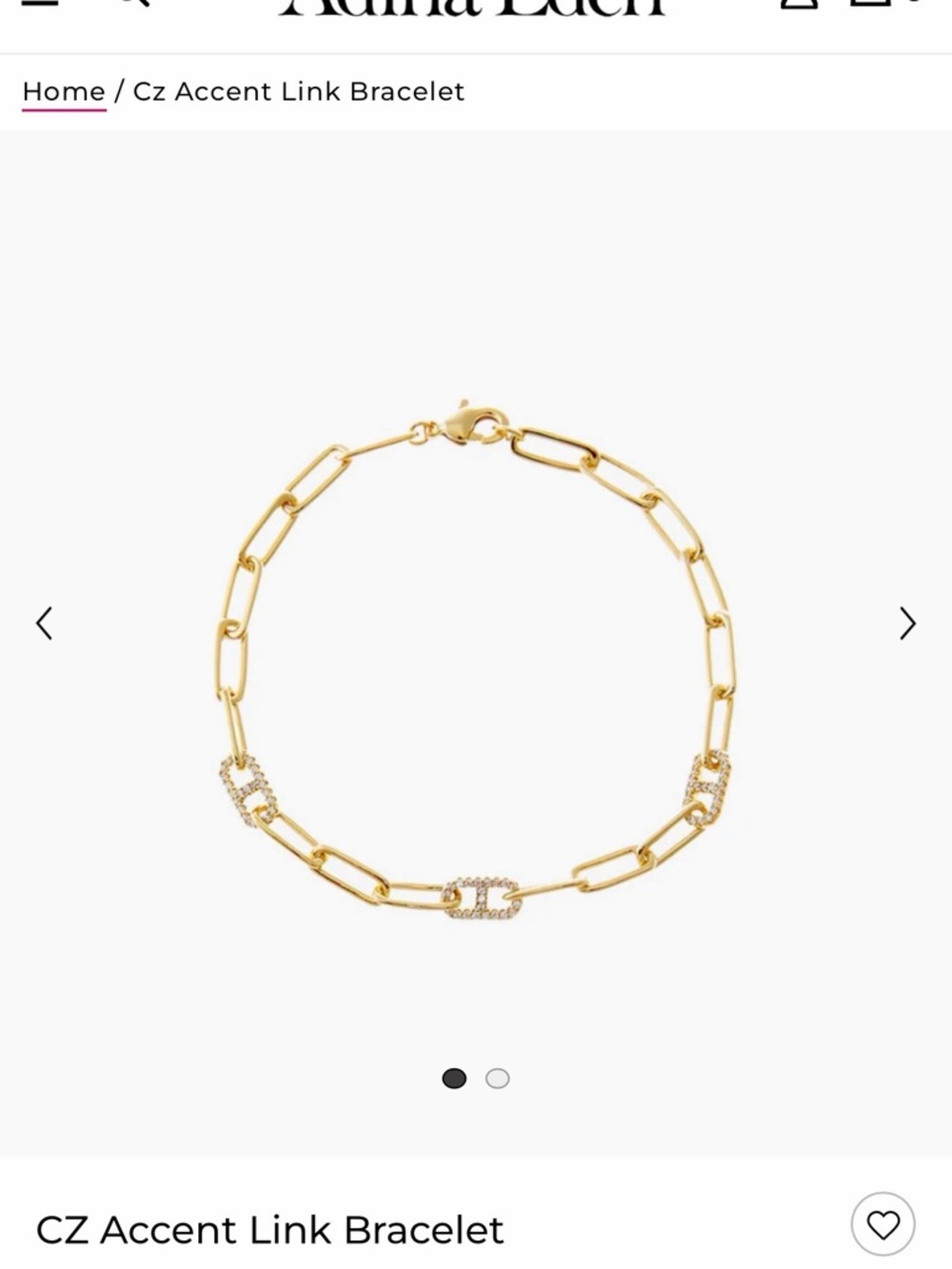Navigate to Home via breadcrumb link
The width and height of the screenshot is (952, 1269).
tap(64, 91)
